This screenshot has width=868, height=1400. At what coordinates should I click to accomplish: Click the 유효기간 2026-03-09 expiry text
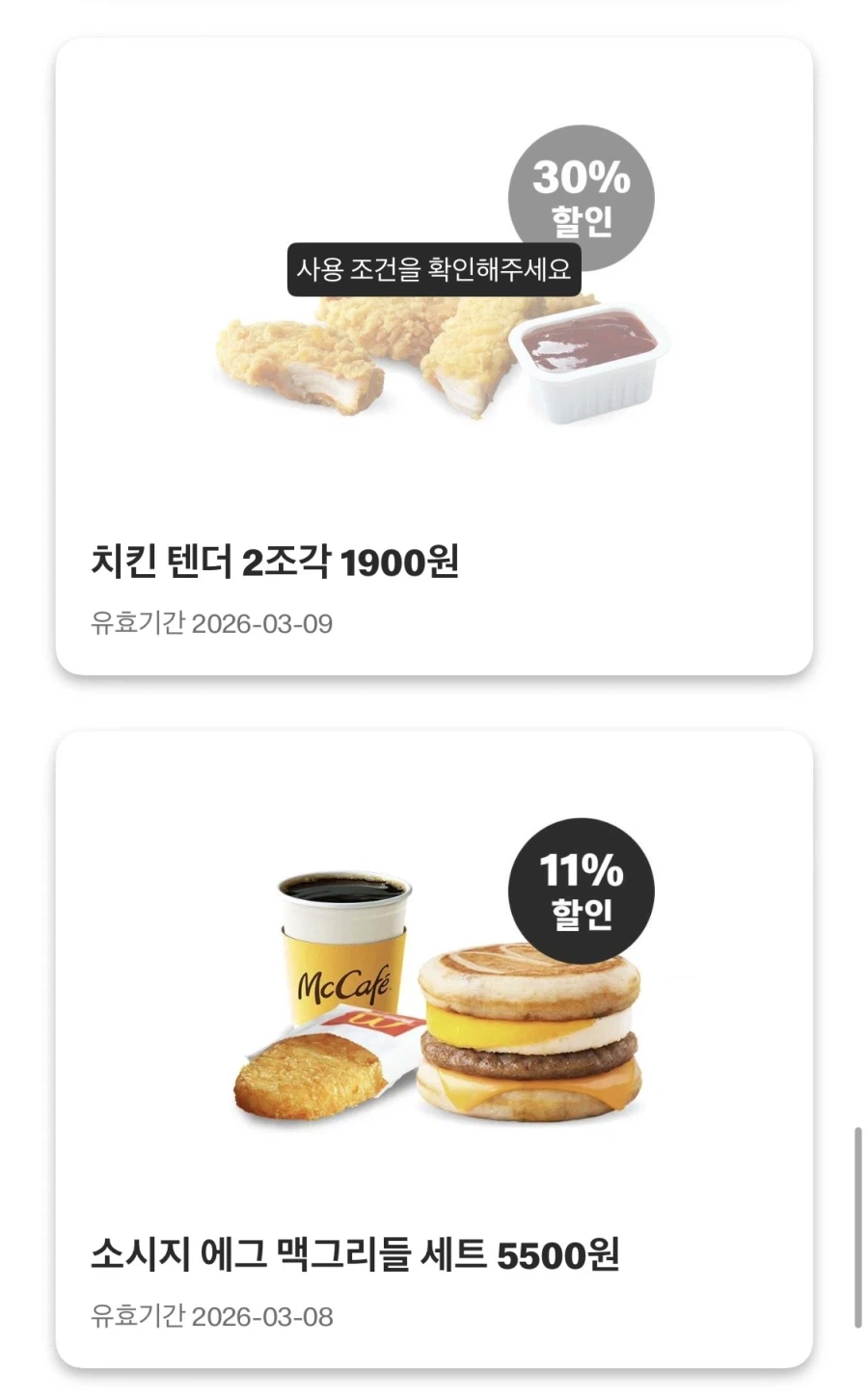pyautogui.click(x=211, y=622)
